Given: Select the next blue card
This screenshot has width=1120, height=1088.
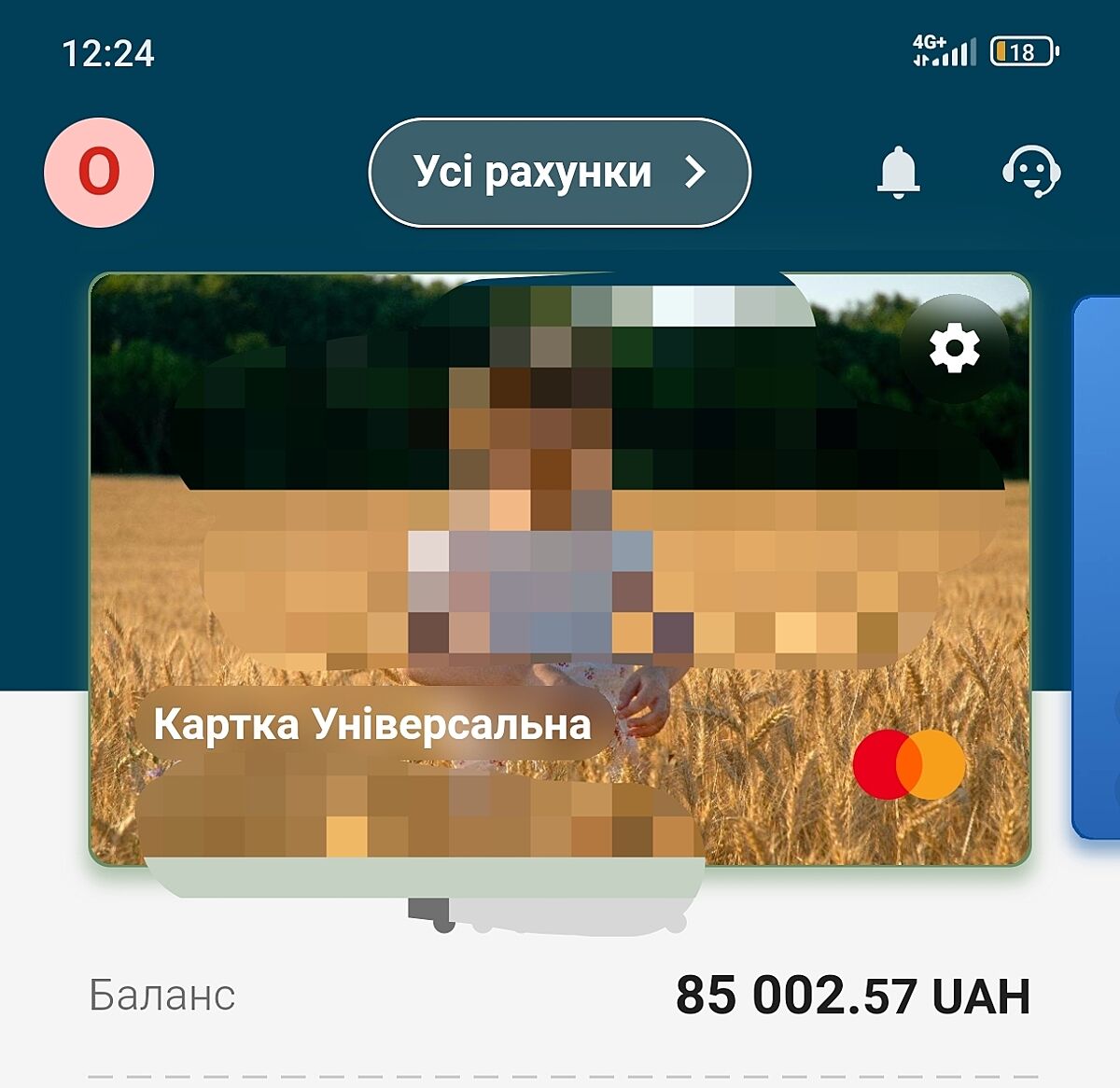Looking at the screenshot, I should pyautogui.click(x=1098, y=569).
